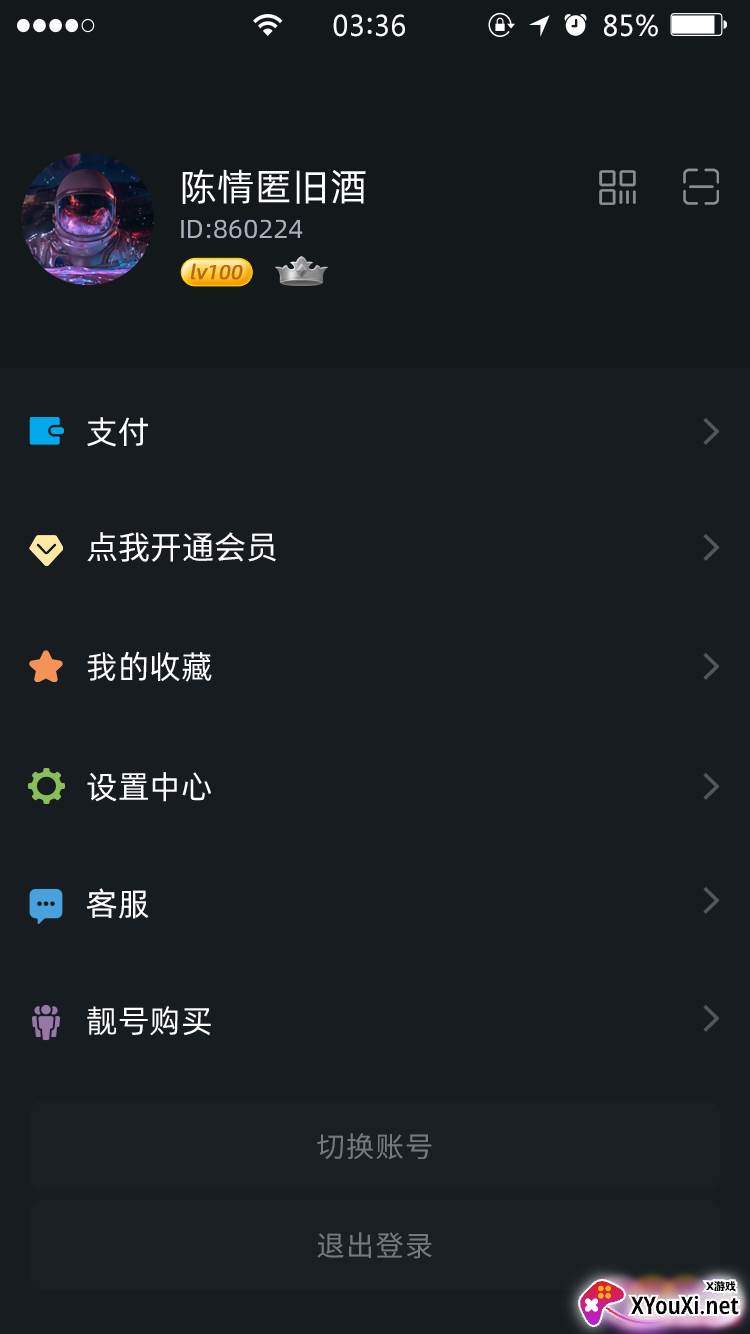Open 靓号购买 number purchase

point(375,1021)
